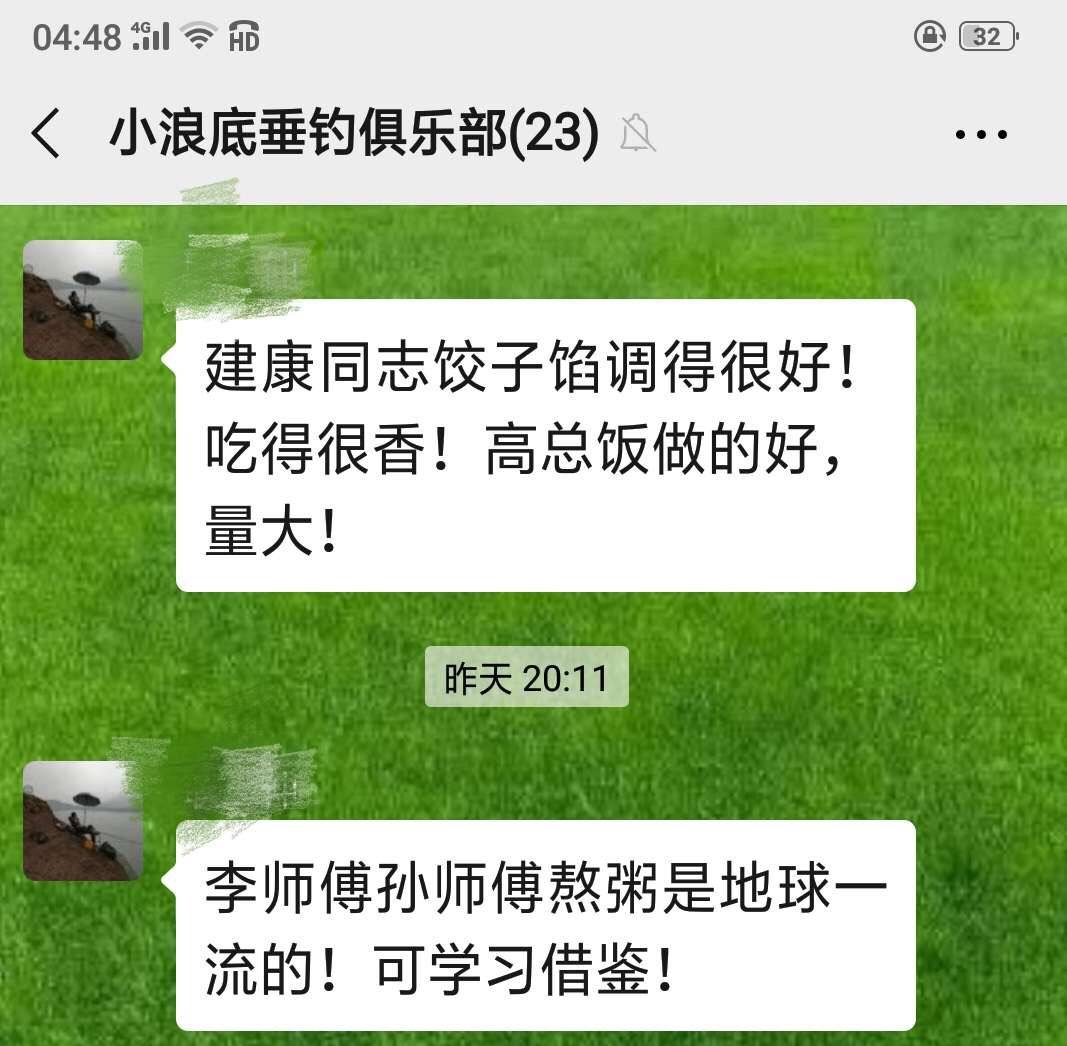Go back from the group chat
Screen dimensions: 1067x1046
(x=46, y=134)
